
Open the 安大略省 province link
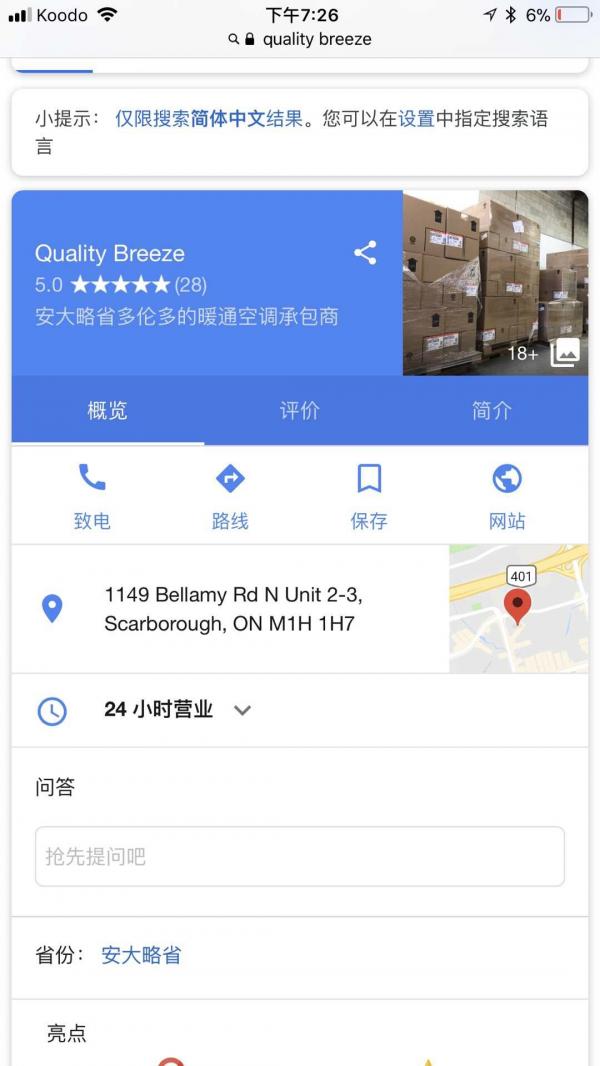tap(141, 955)
